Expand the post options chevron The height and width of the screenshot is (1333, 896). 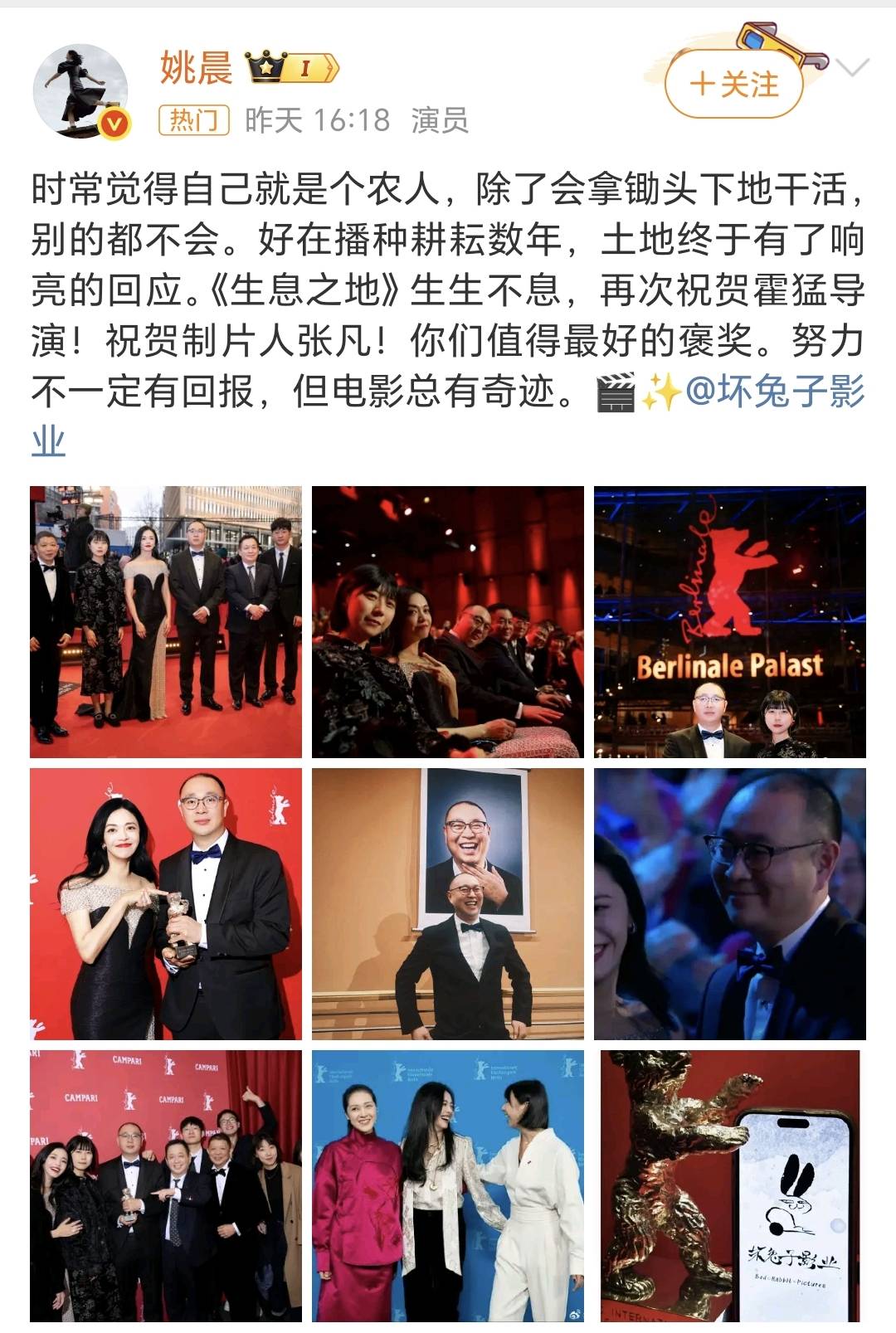pos(853,67)
